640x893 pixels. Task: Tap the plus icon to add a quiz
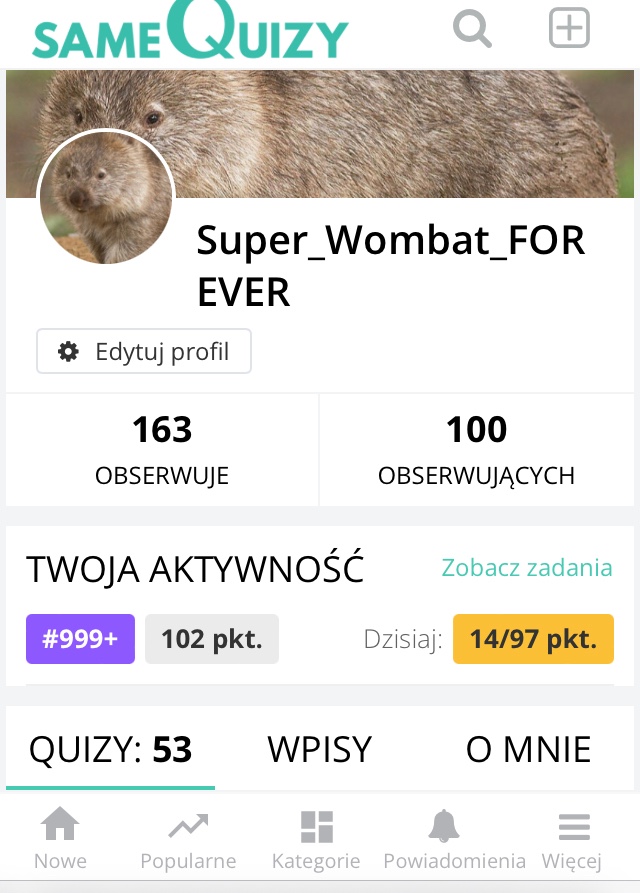tap(569, 28)
